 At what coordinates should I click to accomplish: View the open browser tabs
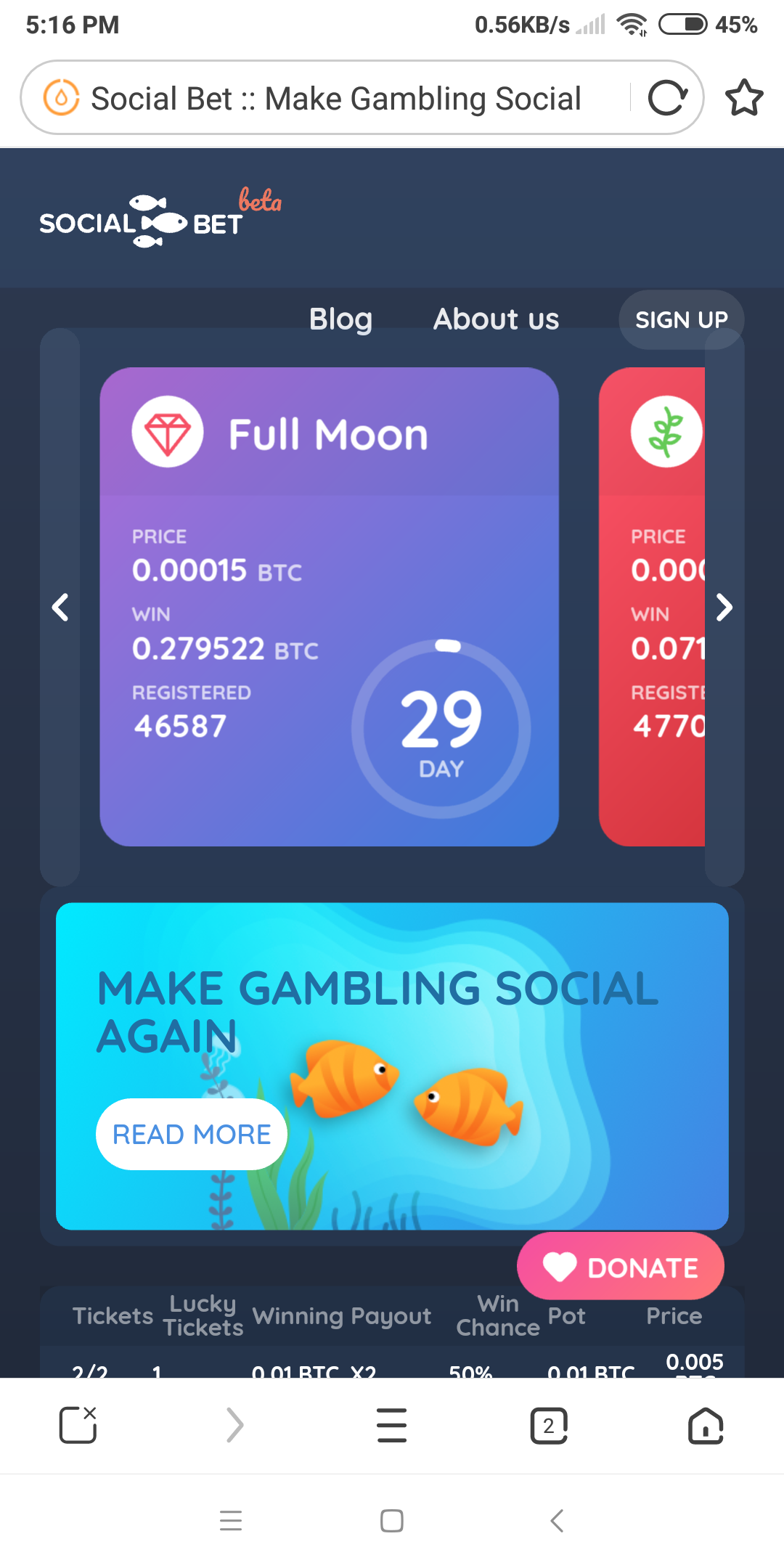pyautogui.click(x=549, y=1425)
